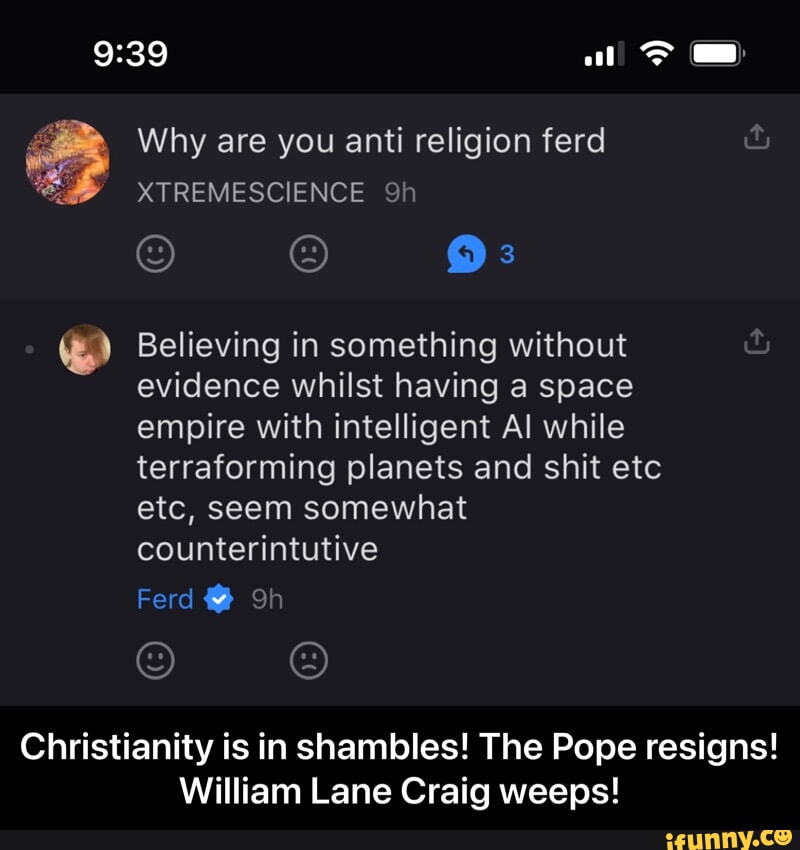Share XTREMESCIENCE's comment
Screen dimensions: 800x850
coord(757,140)
